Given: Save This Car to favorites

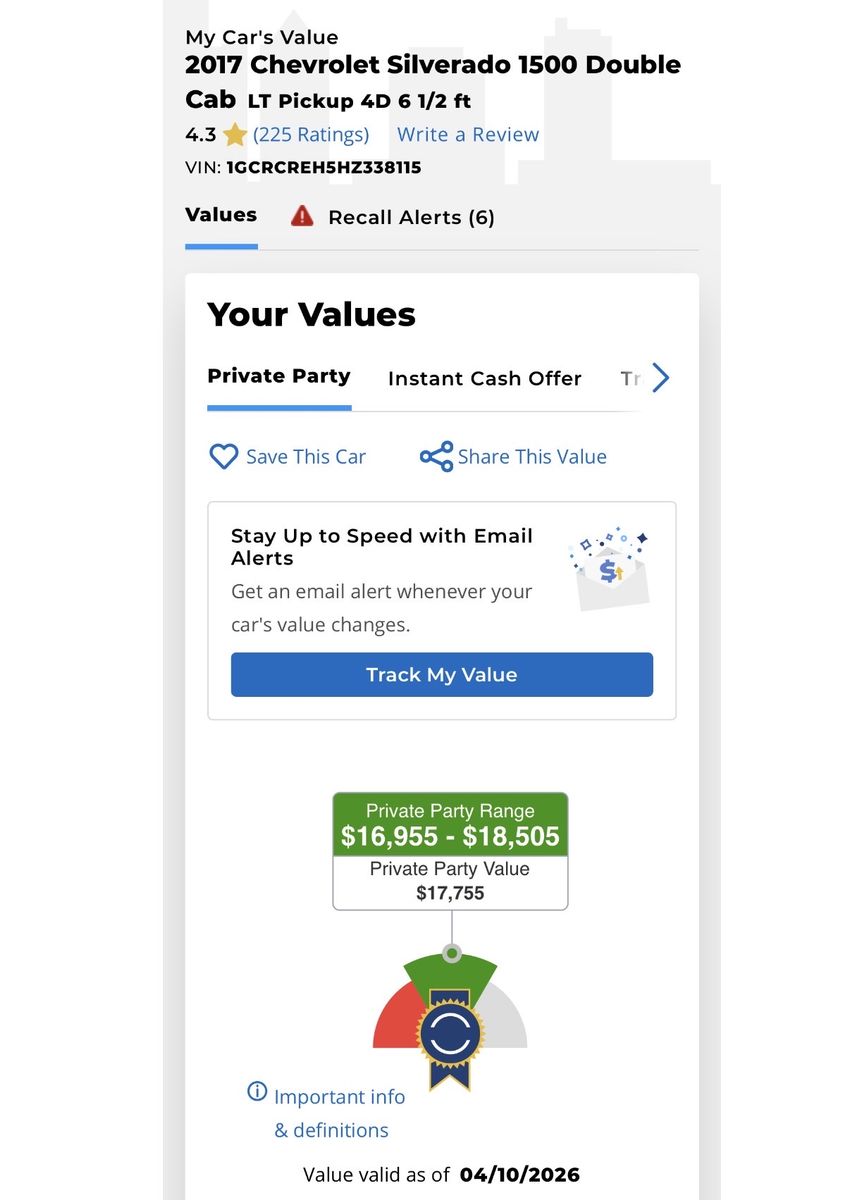Looking at the screenshot, I should [288, 457].
